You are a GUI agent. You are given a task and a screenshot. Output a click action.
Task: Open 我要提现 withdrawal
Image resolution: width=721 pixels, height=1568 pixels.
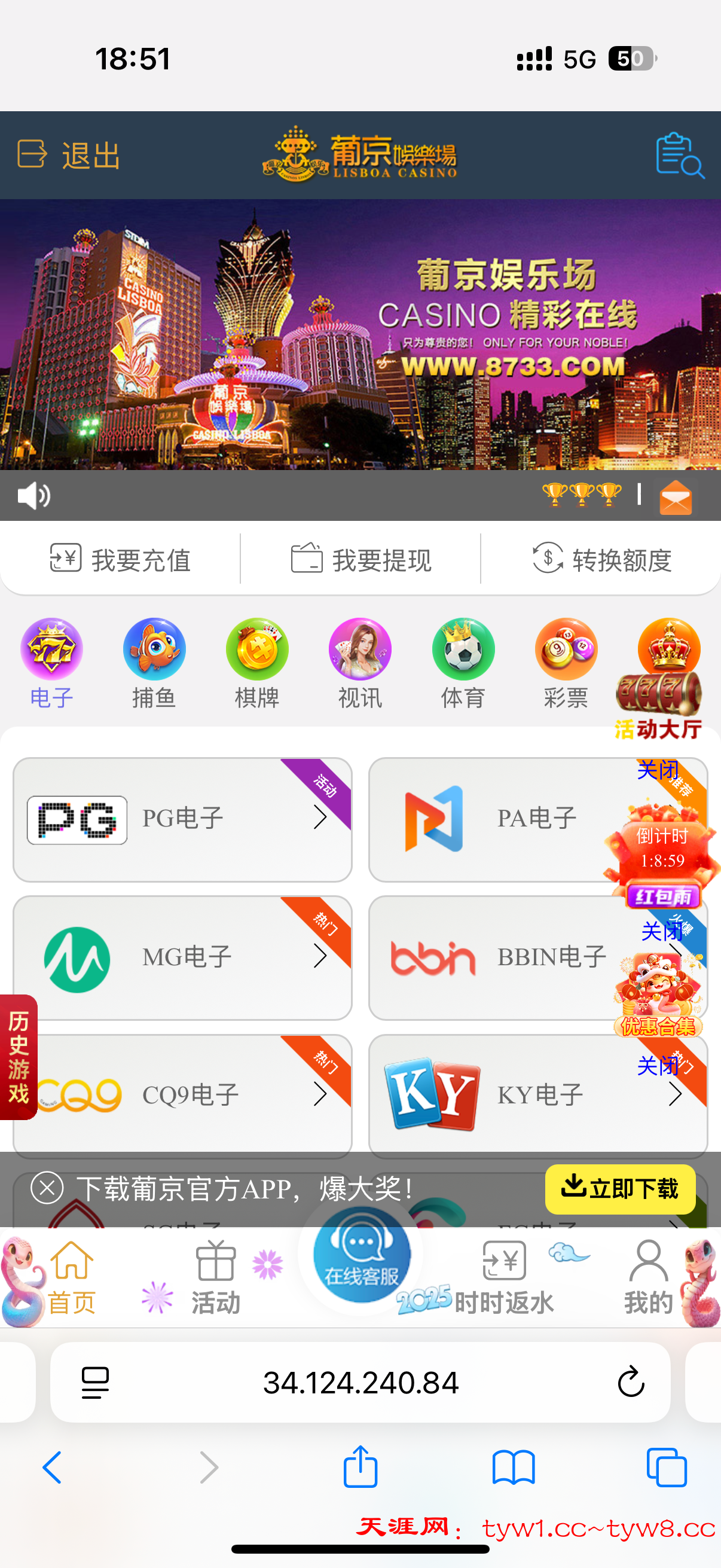(361, 559)
